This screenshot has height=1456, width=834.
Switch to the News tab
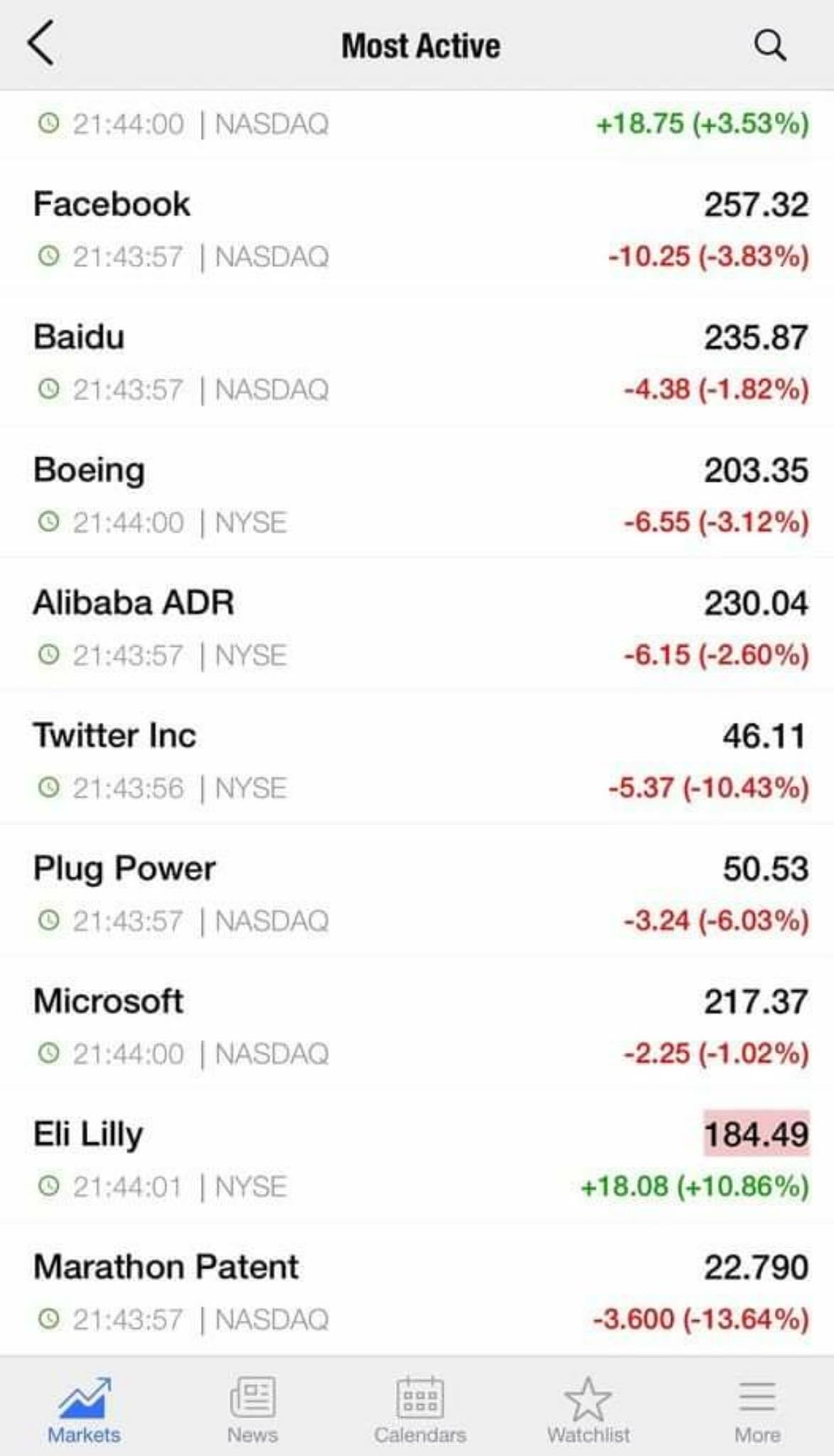coord(252,1410)
